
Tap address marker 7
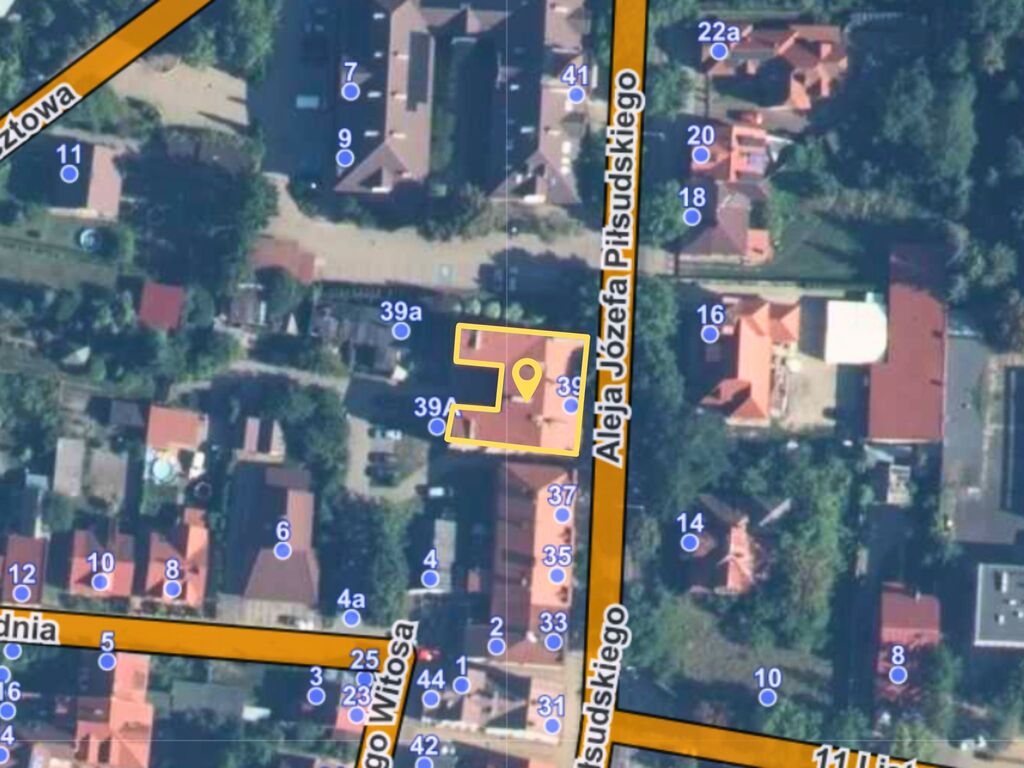click(x=350, y=91)
